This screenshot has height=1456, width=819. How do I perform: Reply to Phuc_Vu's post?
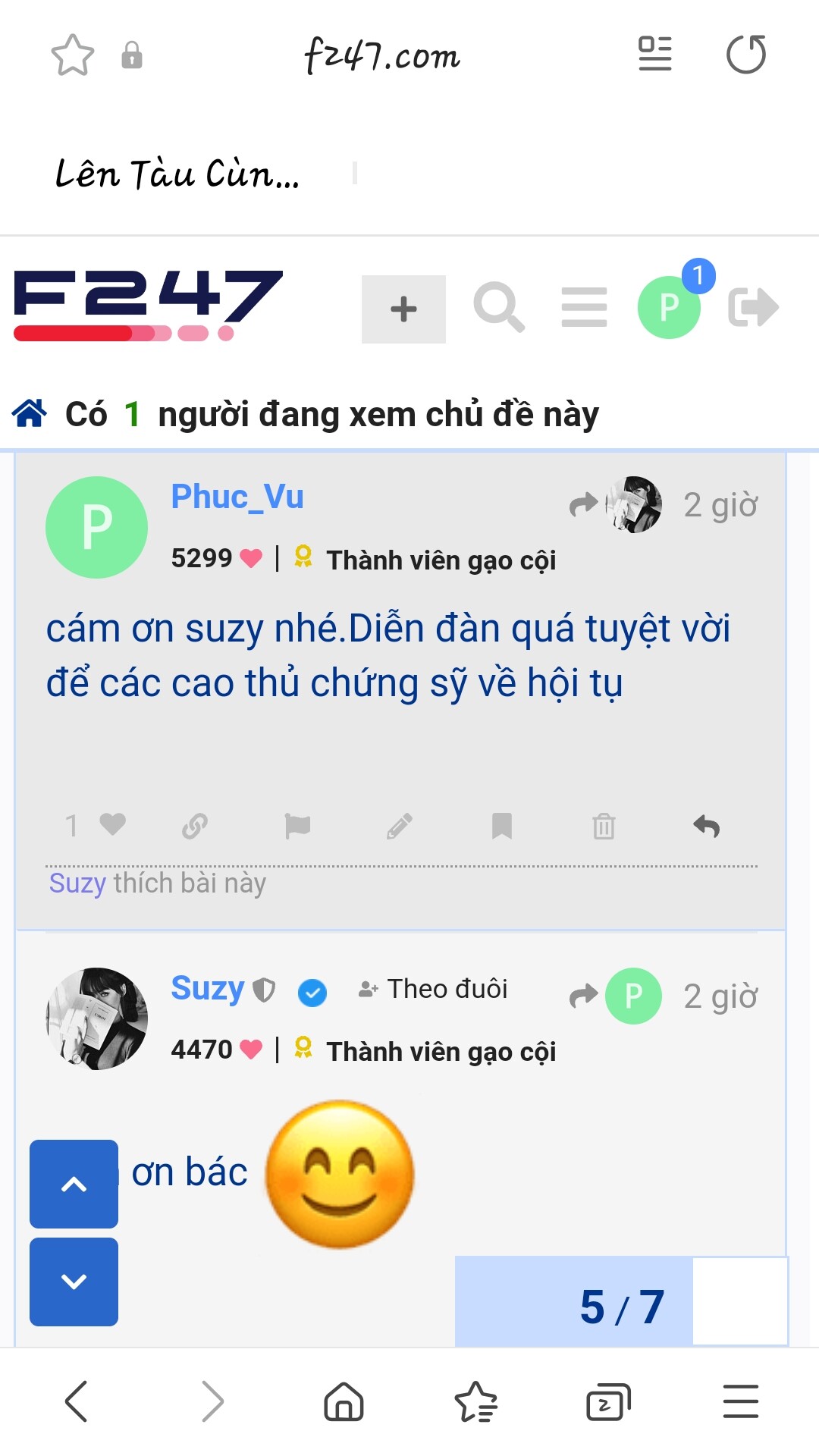point(706,826)
